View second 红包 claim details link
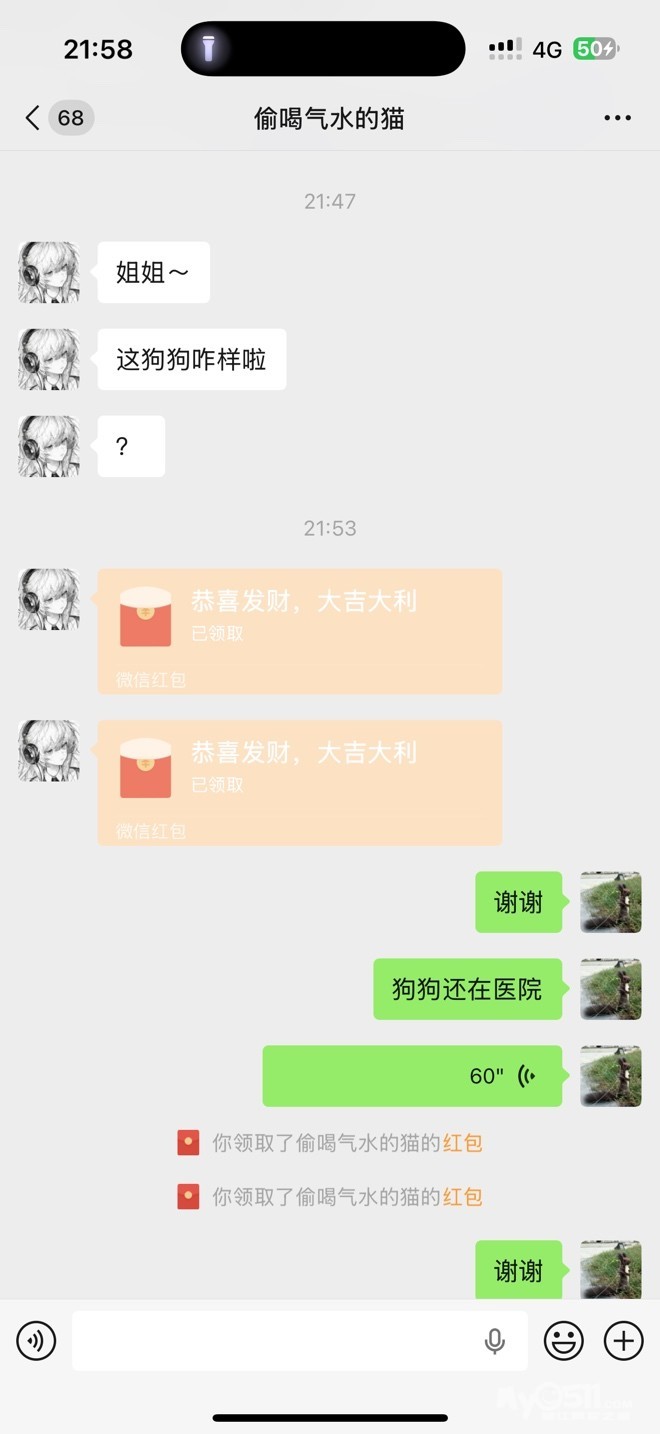This screenshot has width=660, height=1434. point(462,1196)
